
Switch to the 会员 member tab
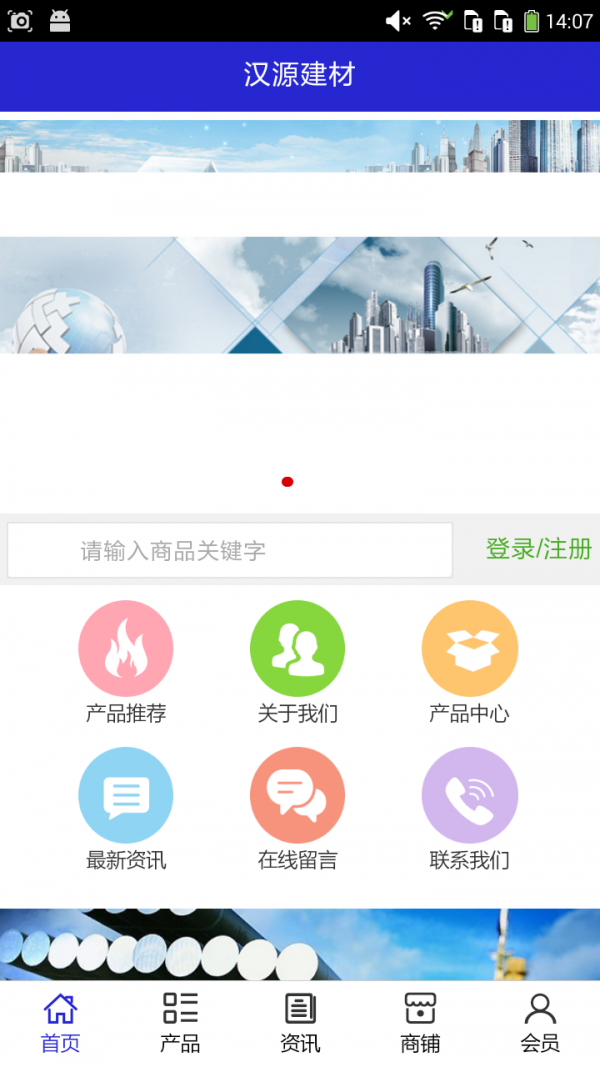540,1022
